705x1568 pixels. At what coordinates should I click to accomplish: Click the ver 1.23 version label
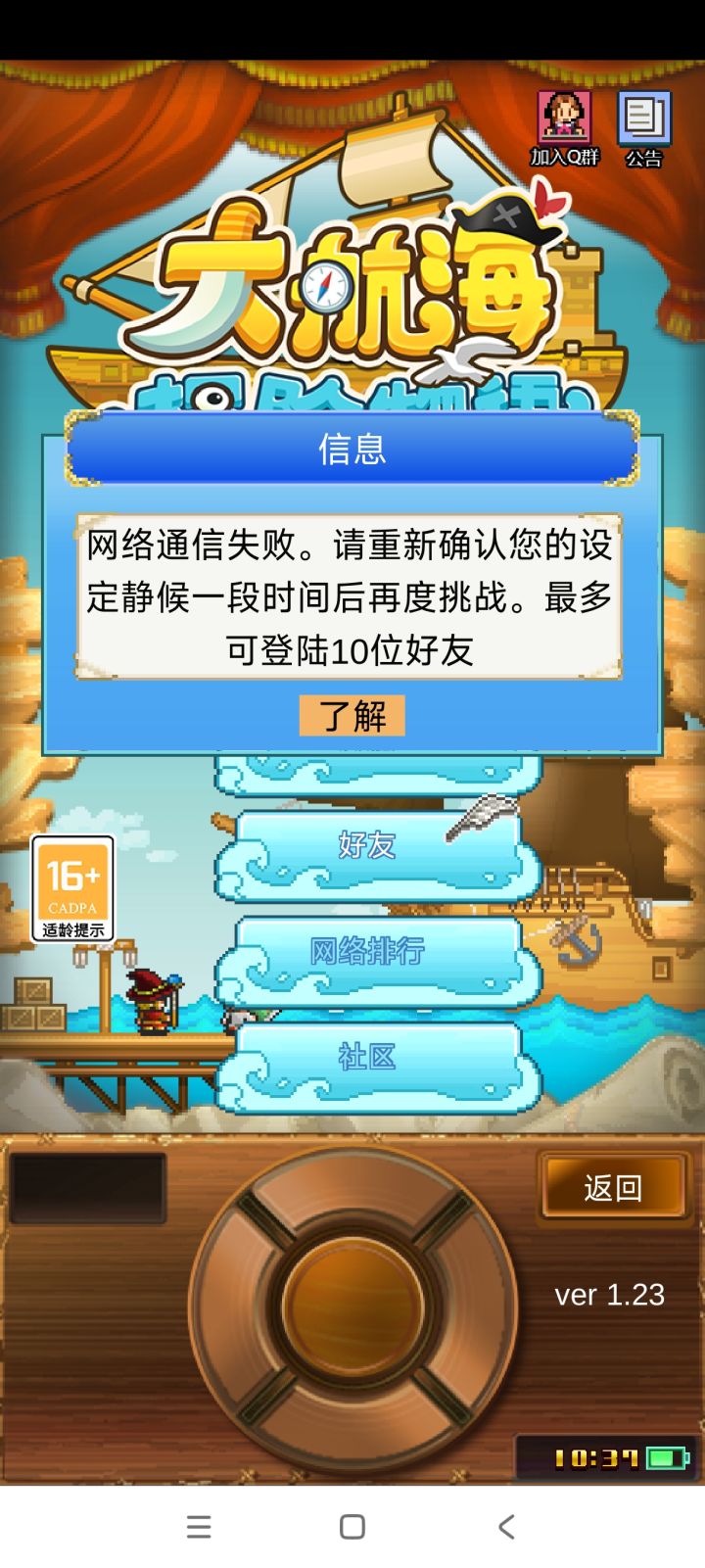[609, 1294]
